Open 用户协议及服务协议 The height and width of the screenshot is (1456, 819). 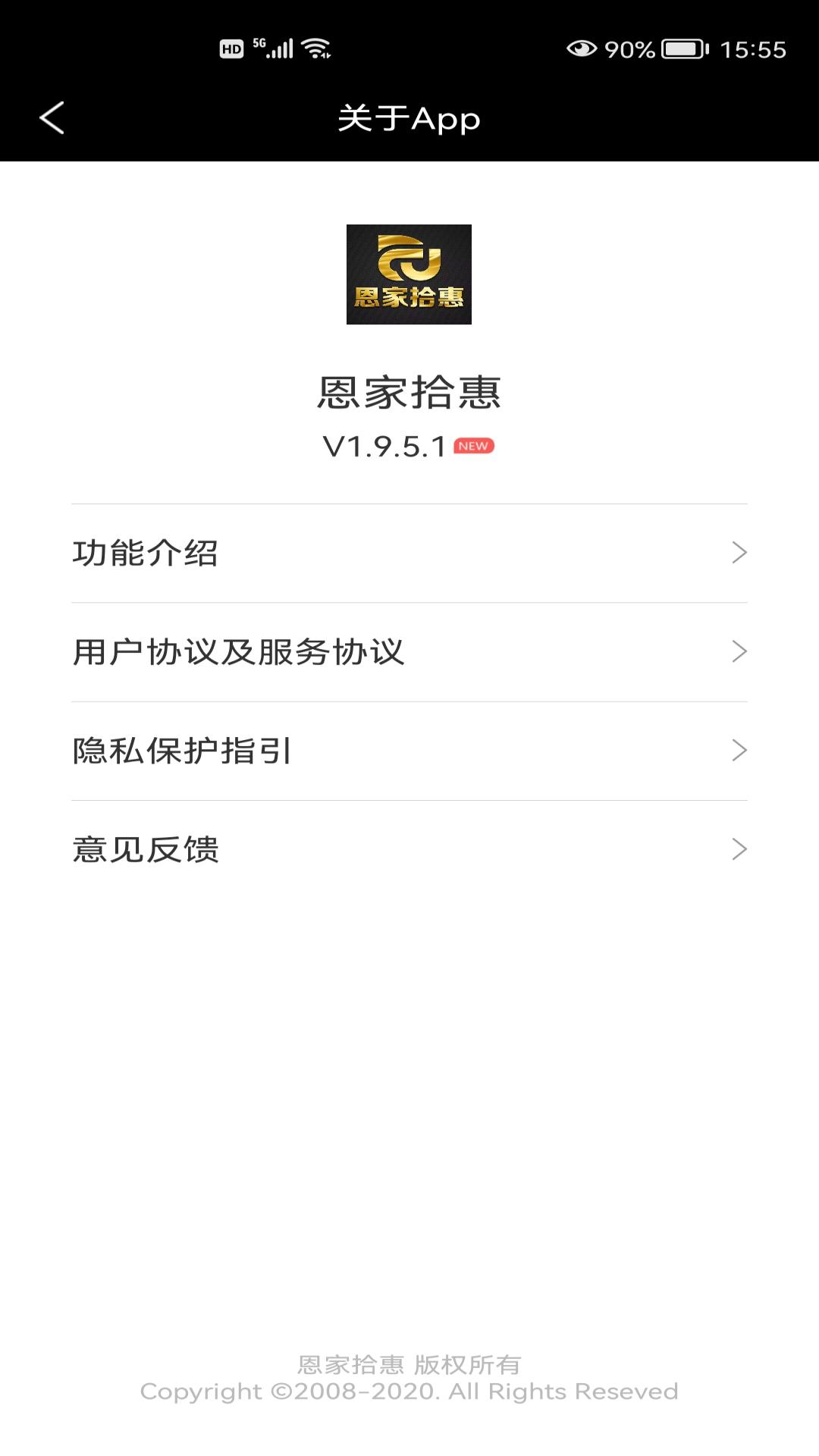pos(409,652)
